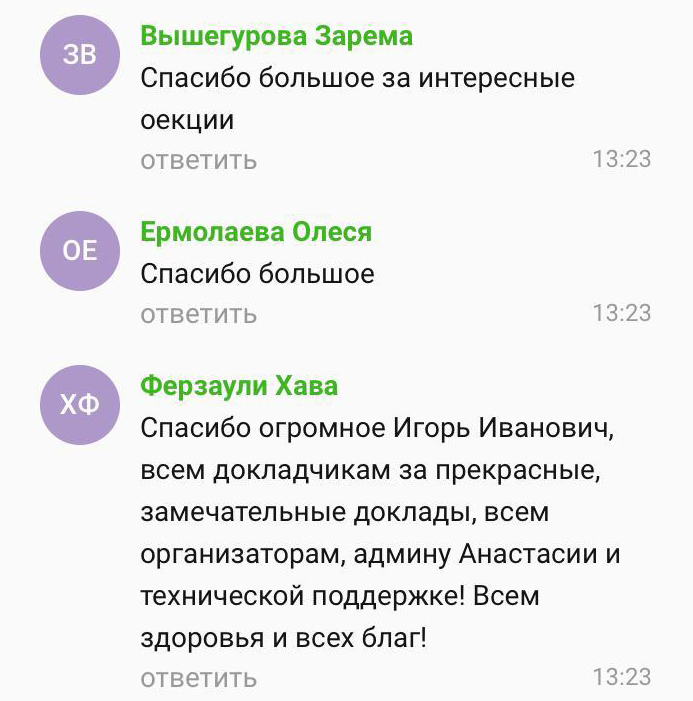
Task: Open Вышегурова Зарема's ЗВ avatar
Action: (x=80, y=55)
